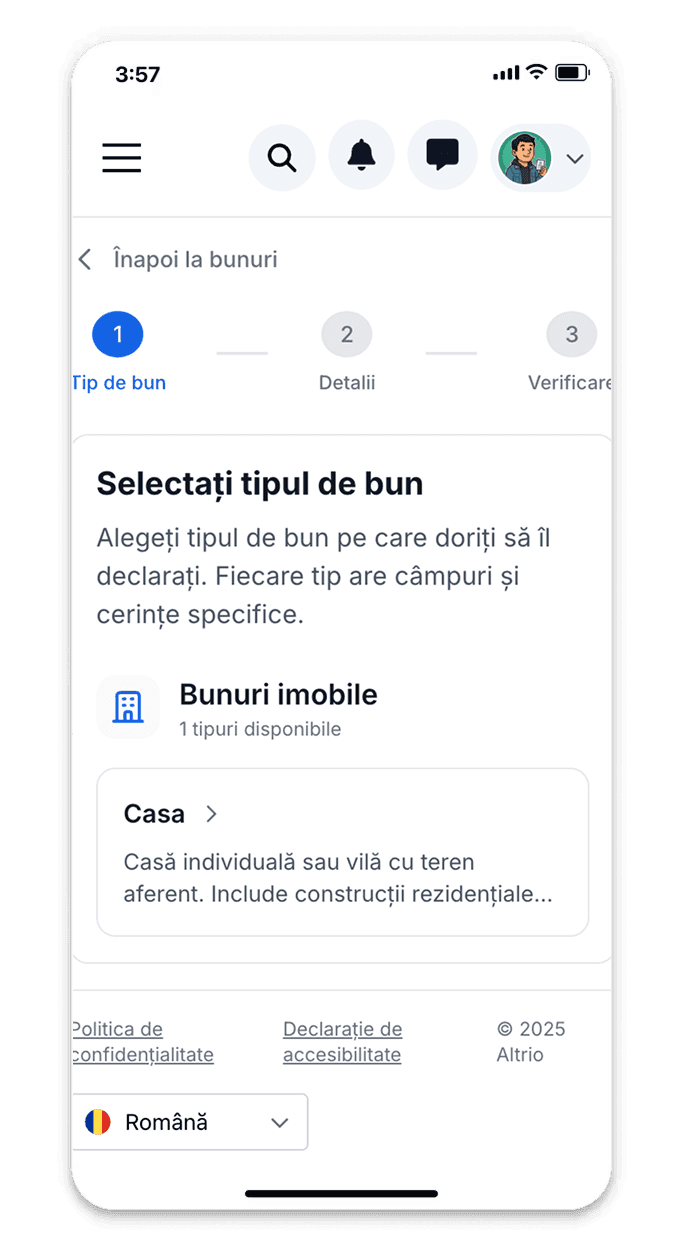The height and width of the screenshot is (1251, 683).
Task: Go back via Înapoi la bunuri
Action: tap(178, 260)
